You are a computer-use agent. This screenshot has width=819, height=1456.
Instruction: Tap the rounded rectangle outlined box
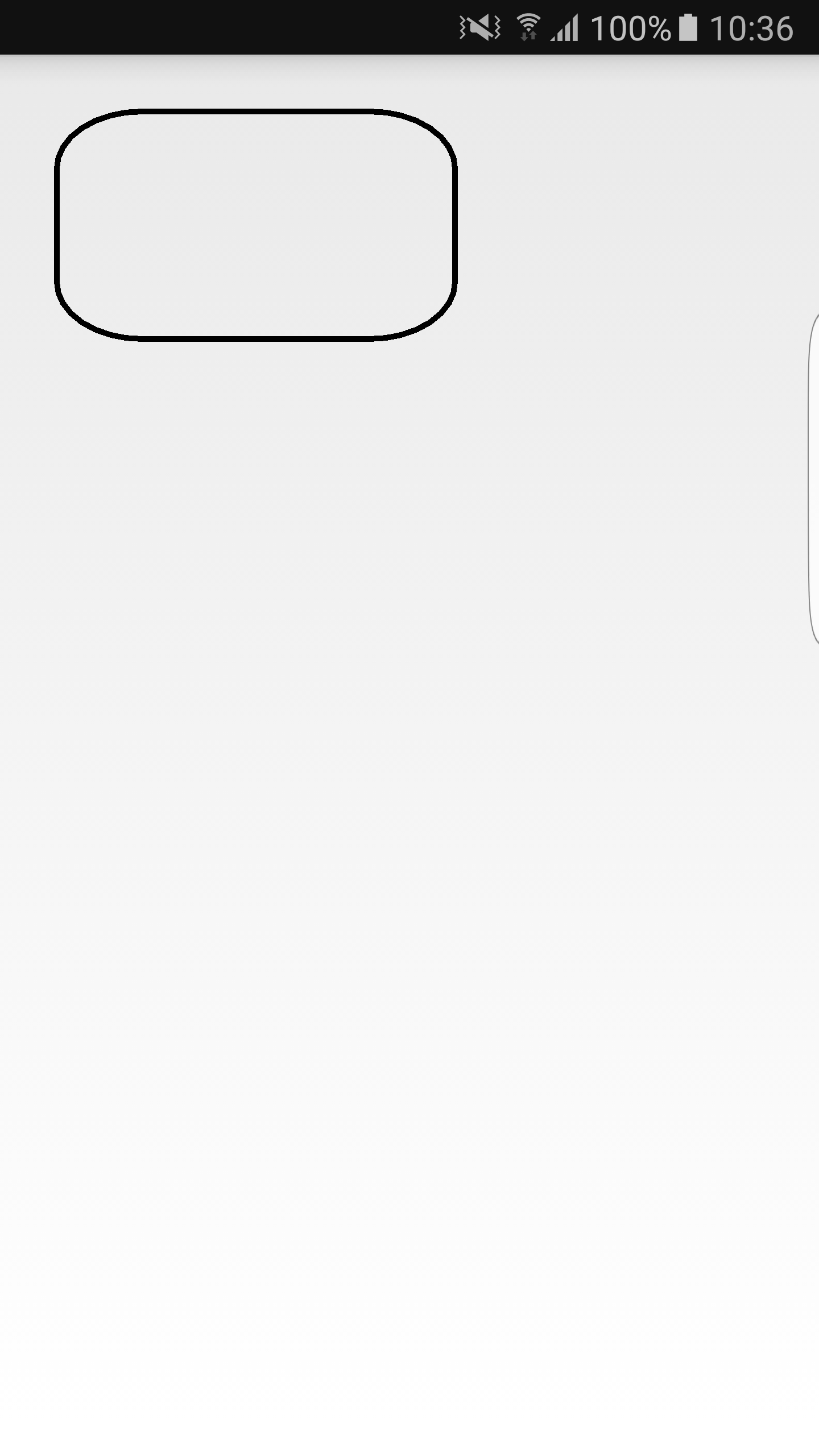click(x=256, y=225)
